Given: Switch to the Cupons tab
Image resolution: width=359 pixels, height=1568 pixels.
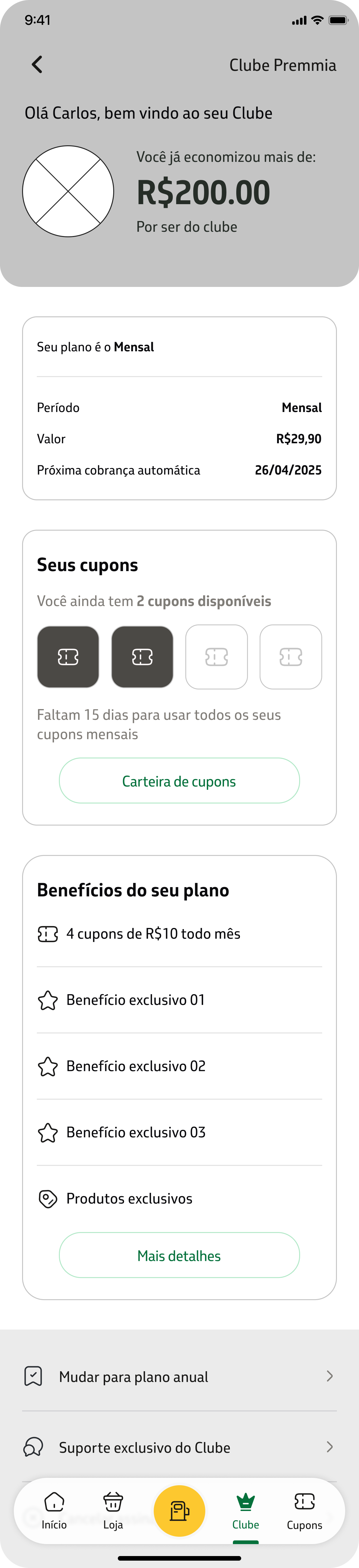Looking at the screenshot, I should point(304,1510).
